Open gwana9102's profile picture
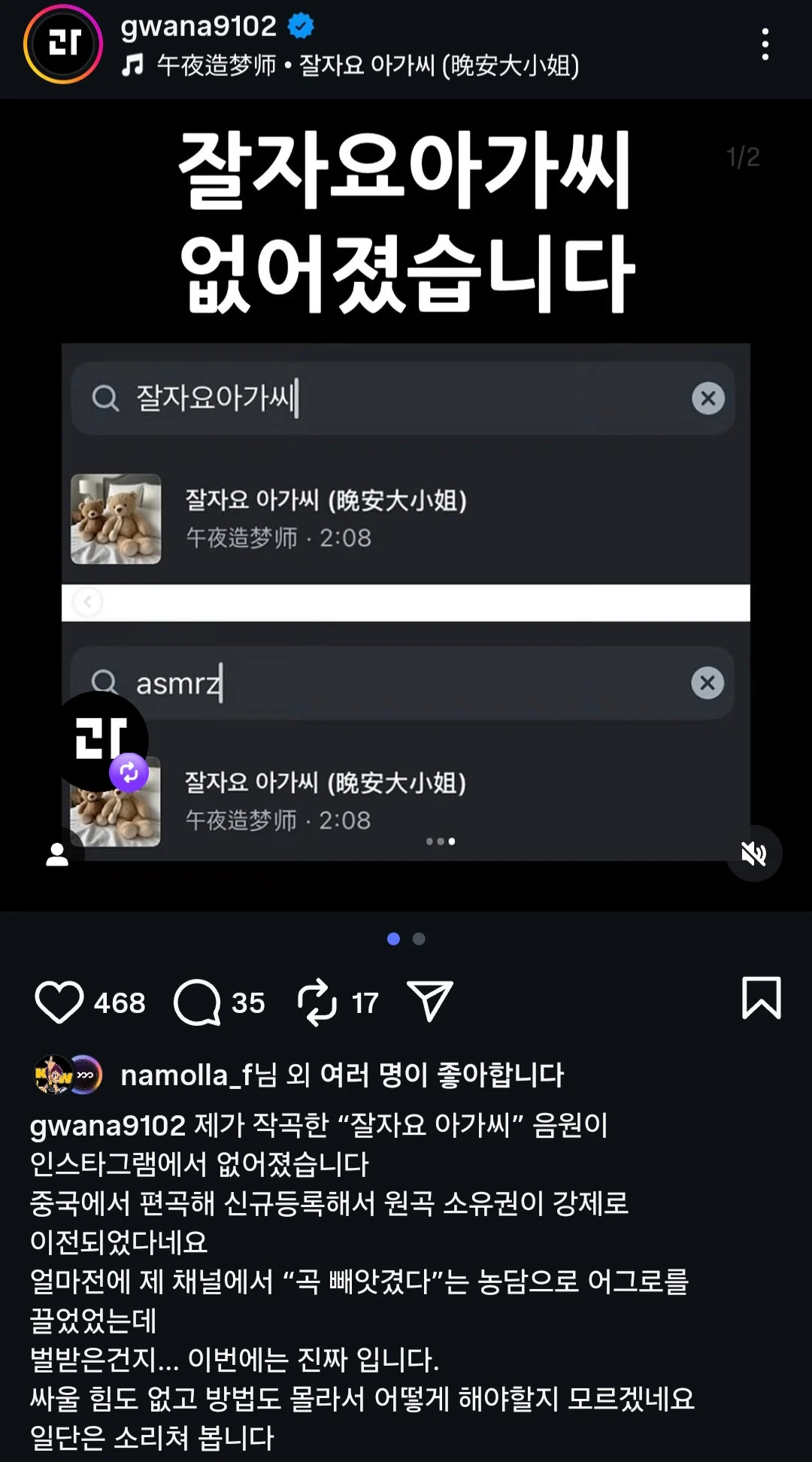The image size is (812, 1462). [63, 44]
